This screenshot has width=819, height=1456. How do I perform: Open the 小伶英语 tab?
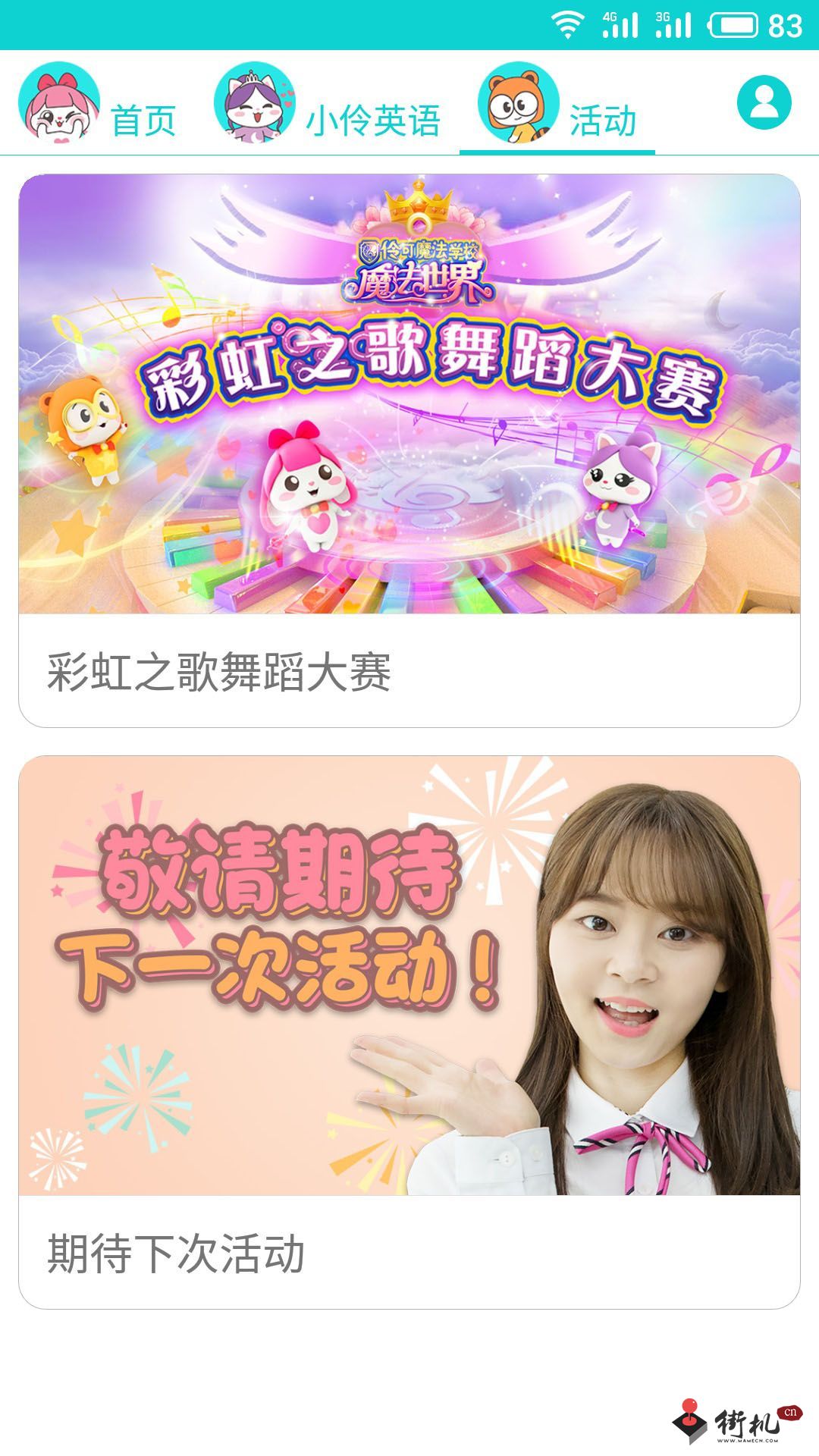point(328,106)
